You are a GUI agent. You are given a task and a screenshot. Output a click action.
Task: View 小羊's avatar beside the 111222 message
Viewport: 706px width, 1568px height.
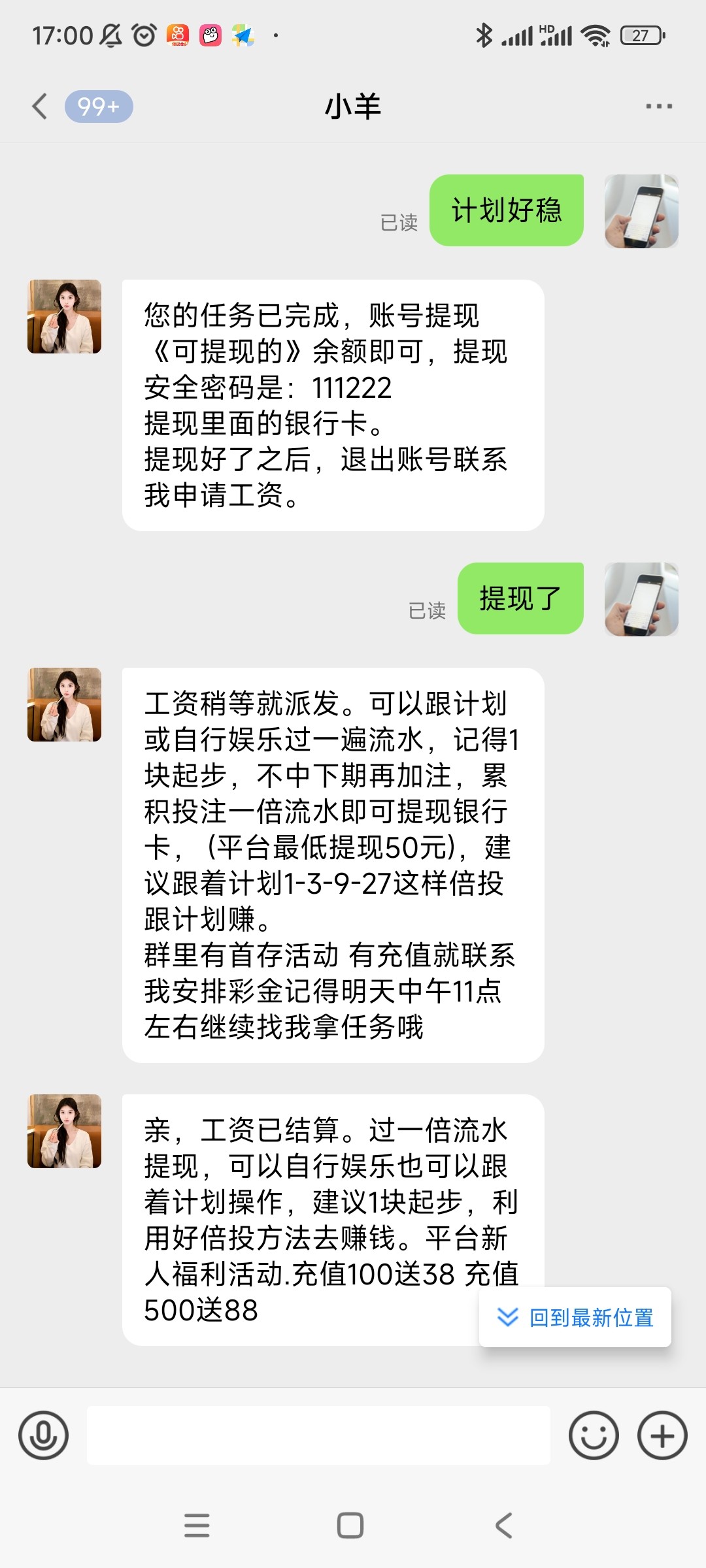coord(64,317)
